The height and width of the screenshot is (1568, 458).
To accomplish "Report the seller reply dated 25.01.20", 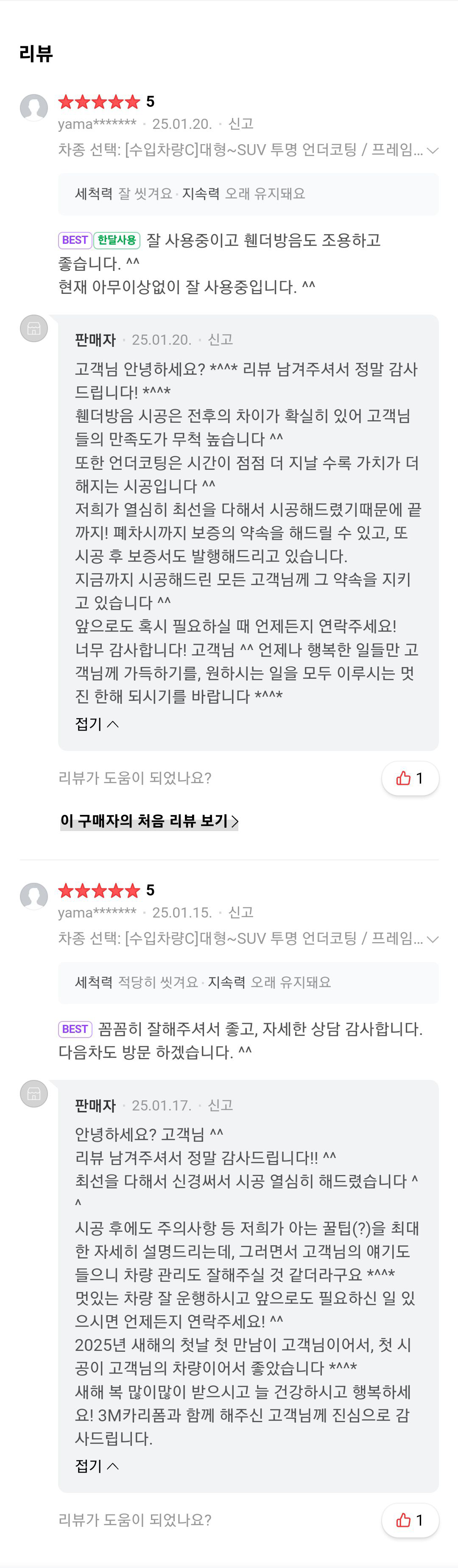I will click(221, 340).
